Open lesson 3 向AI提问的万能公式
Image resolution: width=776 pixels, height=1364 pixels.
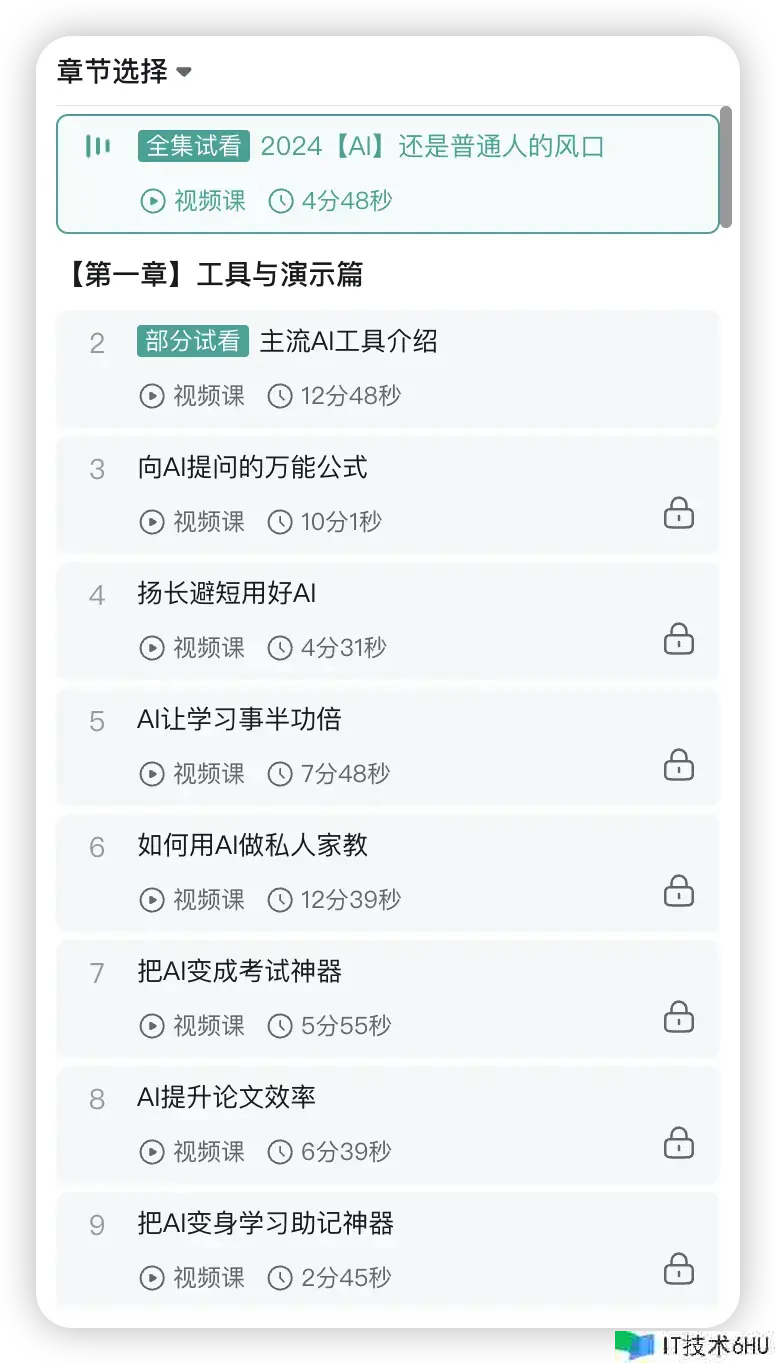[253, 468]
